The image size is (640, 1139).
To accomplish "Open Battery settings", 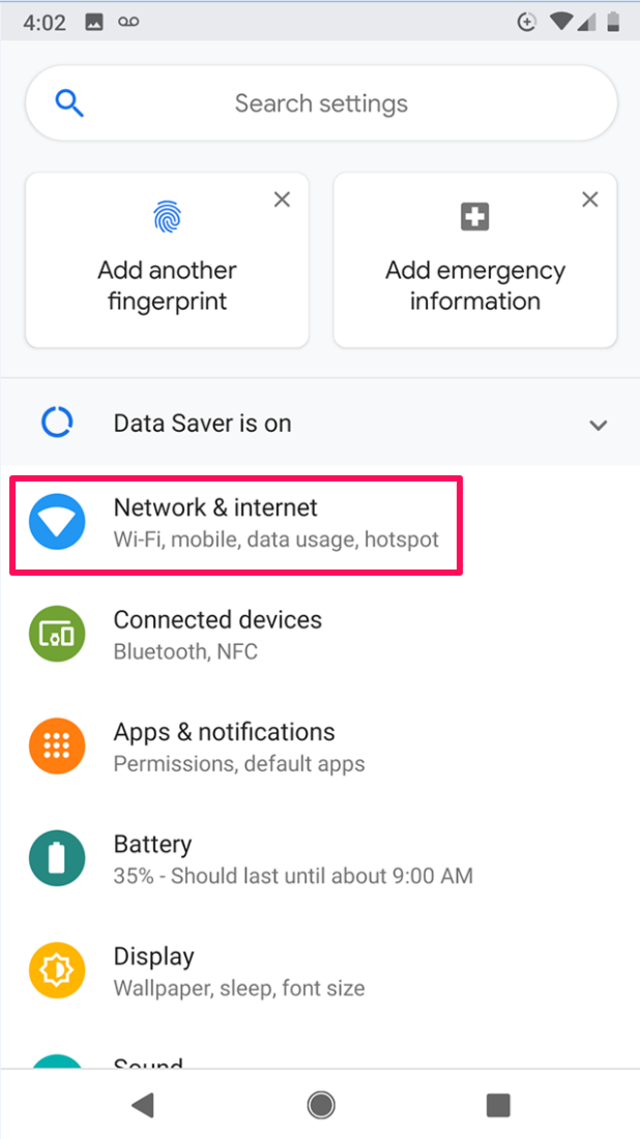I will click(x=320, y=858).
